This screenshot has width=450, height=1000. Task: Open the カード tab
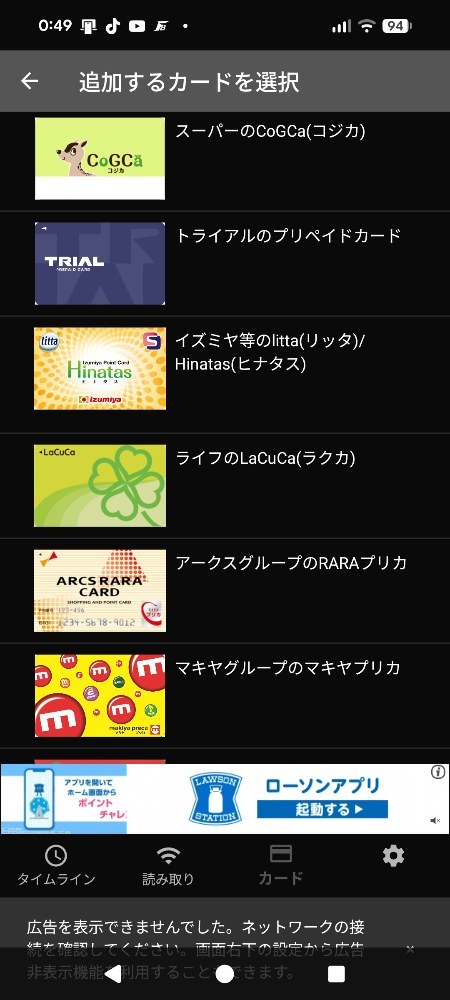280,865
